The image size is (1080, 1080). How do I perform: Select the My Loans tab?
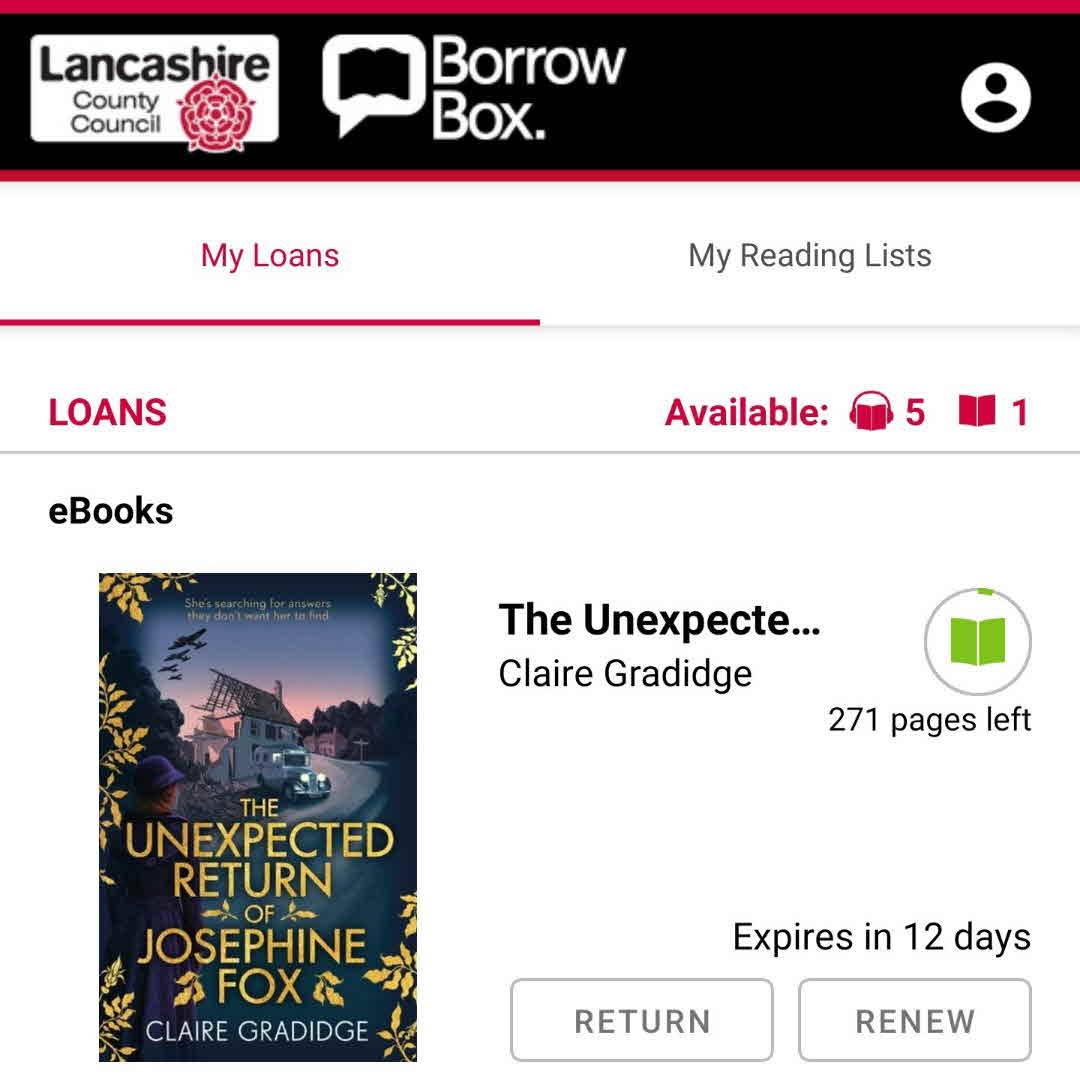tap(270, 256)
